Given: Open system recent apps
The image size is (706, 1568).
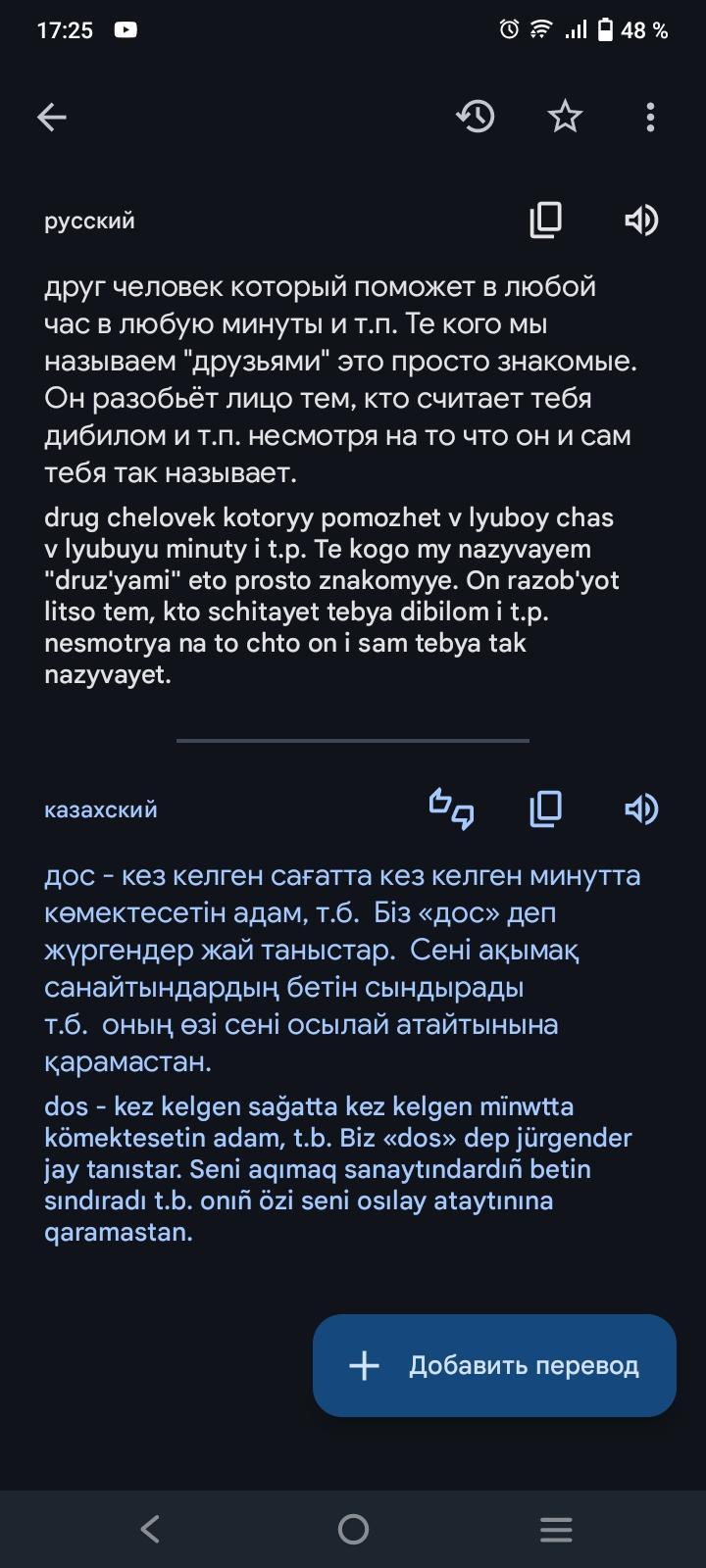Looking at the screenshot, I should [x=556, y=1529].
